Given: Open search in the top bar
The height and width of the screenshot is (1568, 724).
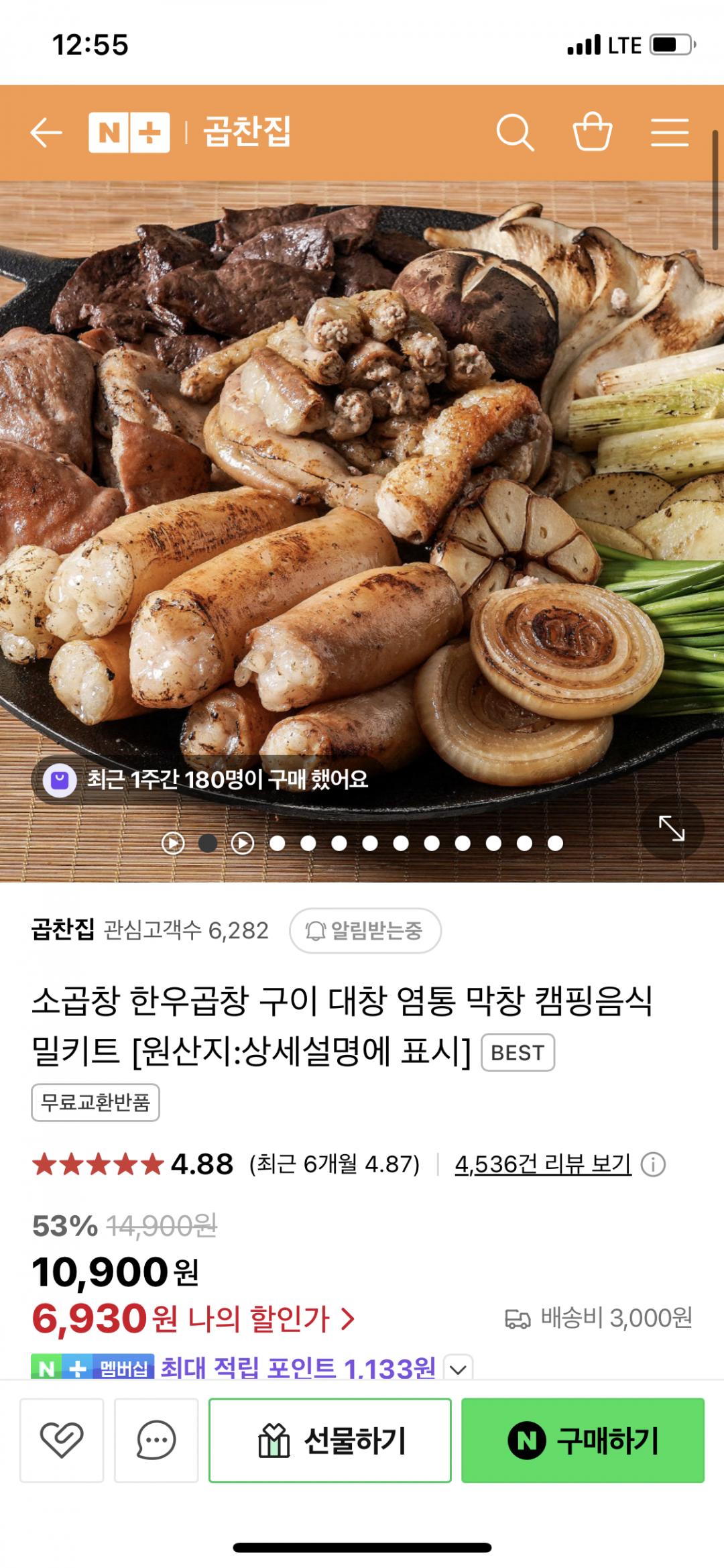Looking at the screenshot, I should [x=515, y=132].
